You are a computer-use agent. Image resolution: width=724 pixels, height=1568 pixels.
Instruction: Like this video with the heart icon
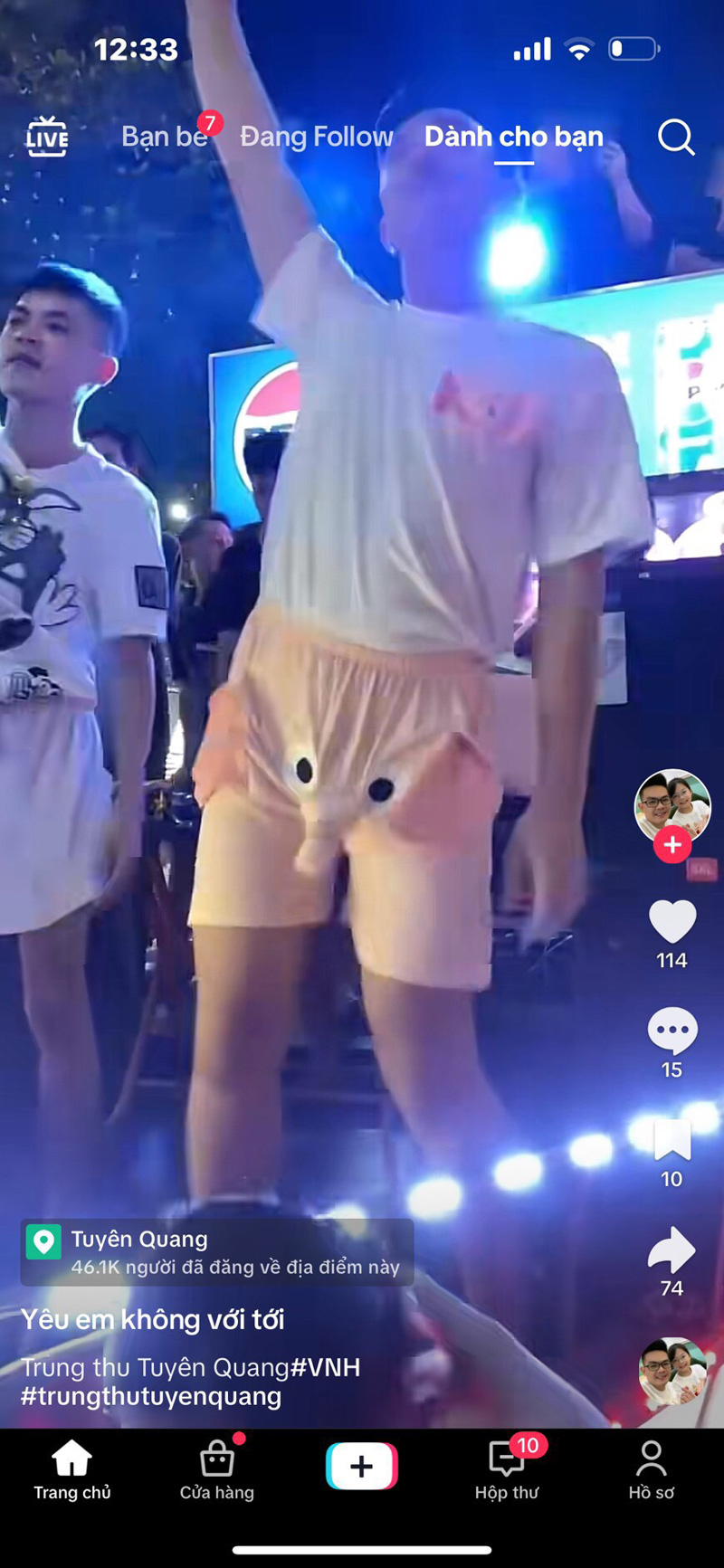point(672,922)
